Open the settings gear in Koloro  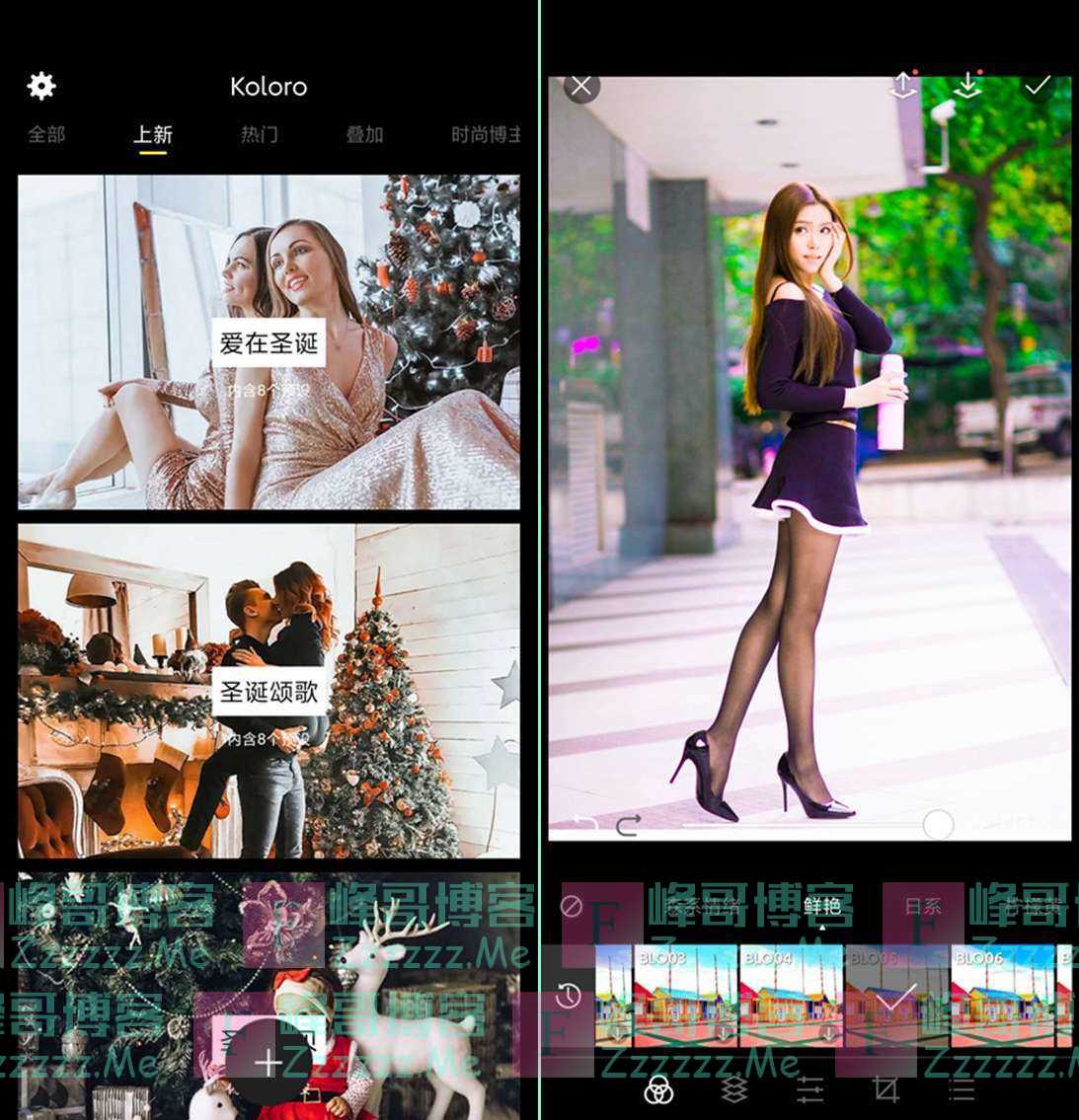coord(41,86)
